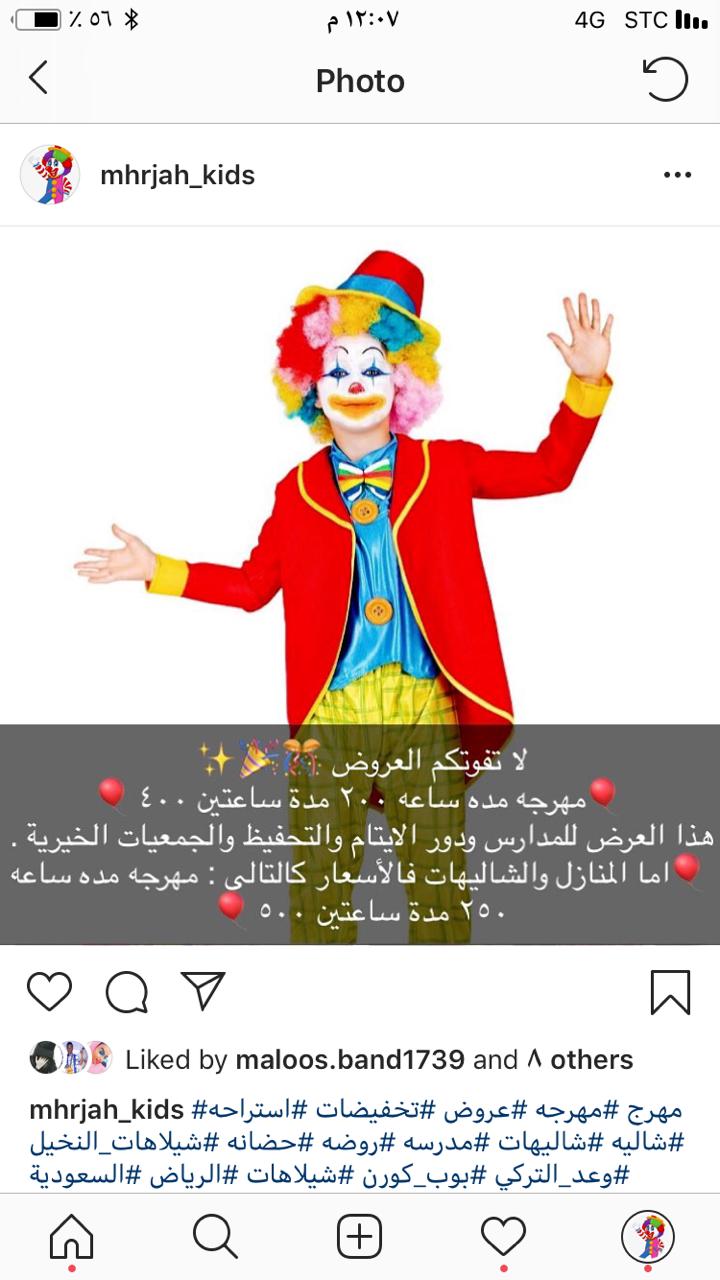The height and width of the screenshot is (1280, 720).
Task: Refresh the photo post
Action: [x=665, y=79]
